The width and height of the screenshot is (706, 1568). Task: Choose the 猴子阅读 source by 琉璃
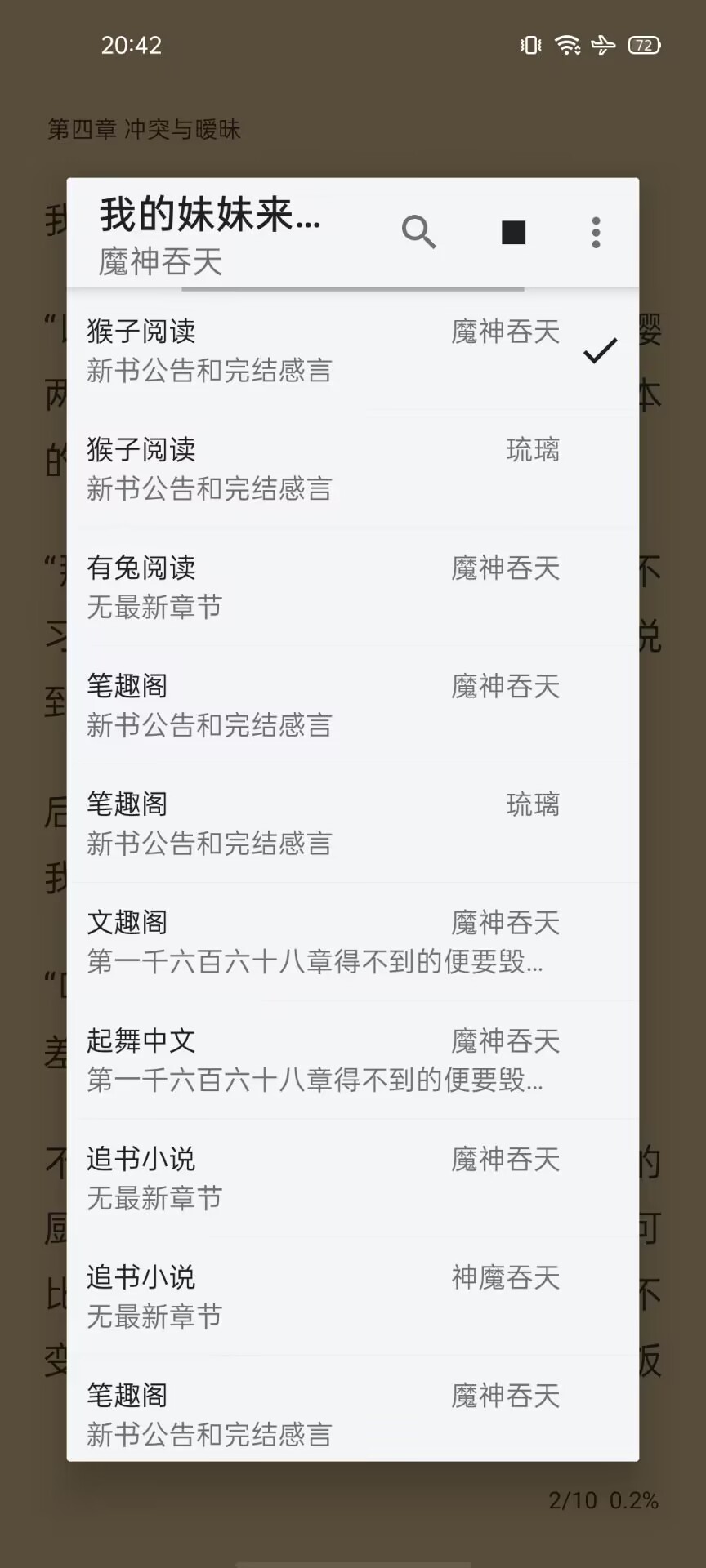(353, 469)
